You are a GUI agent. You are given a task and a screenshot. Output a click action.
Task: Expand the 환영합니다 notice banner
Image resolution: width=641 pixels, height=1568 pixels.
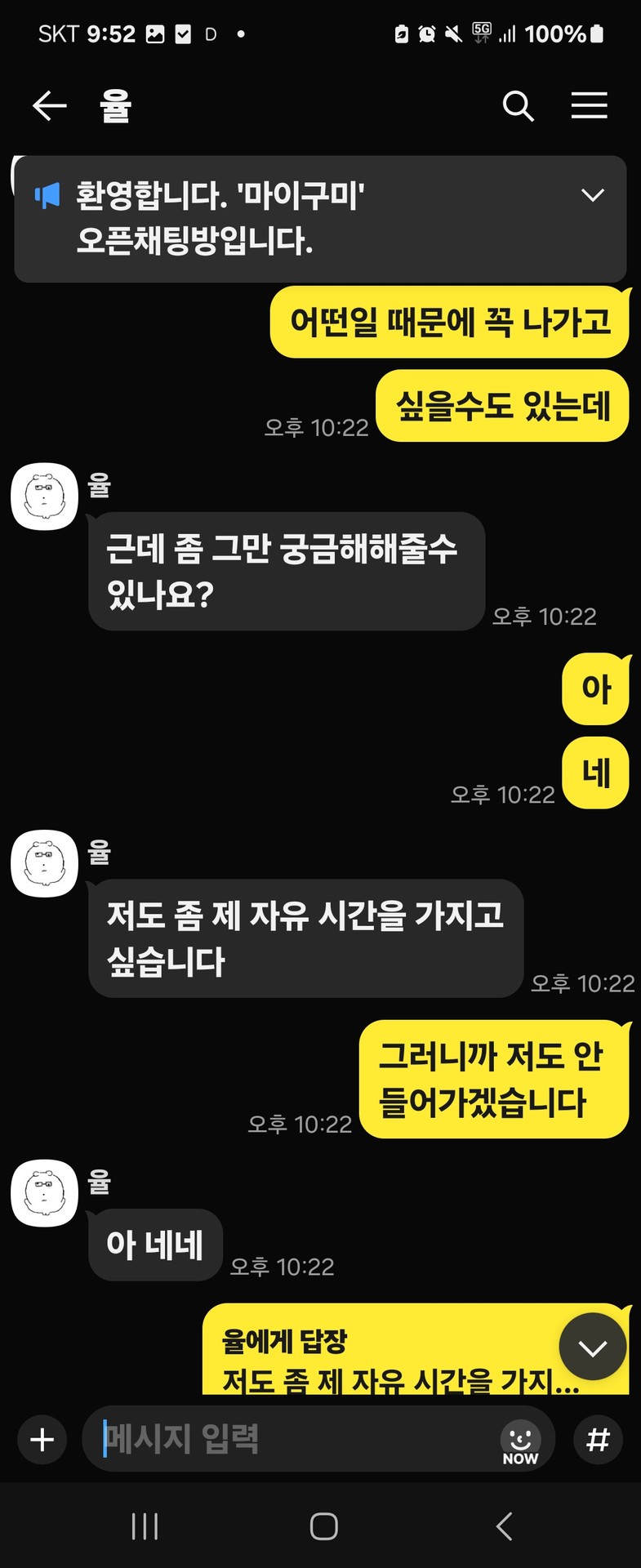[x=592, y=195]
